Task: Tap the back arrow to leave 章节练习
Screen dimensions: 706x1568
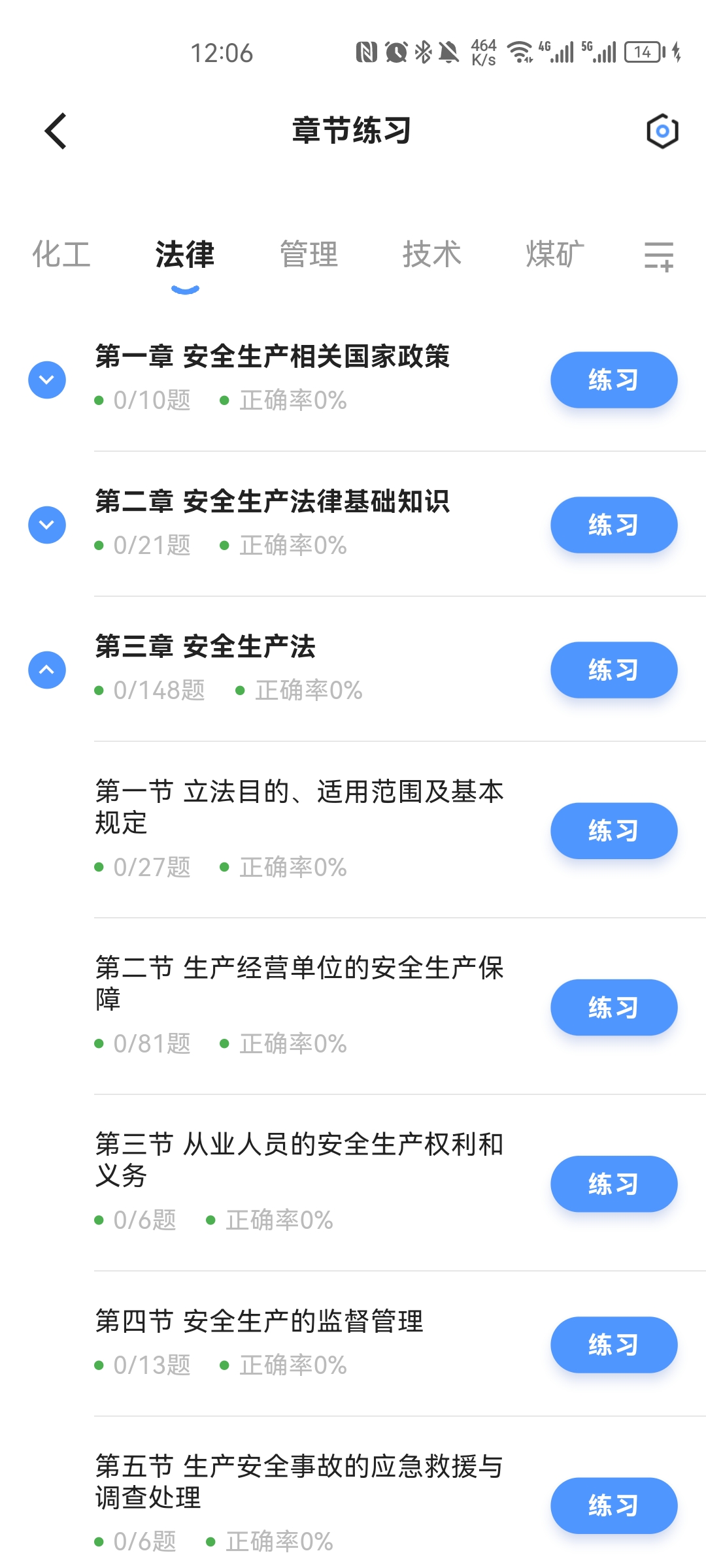Action: coord(56,131)
